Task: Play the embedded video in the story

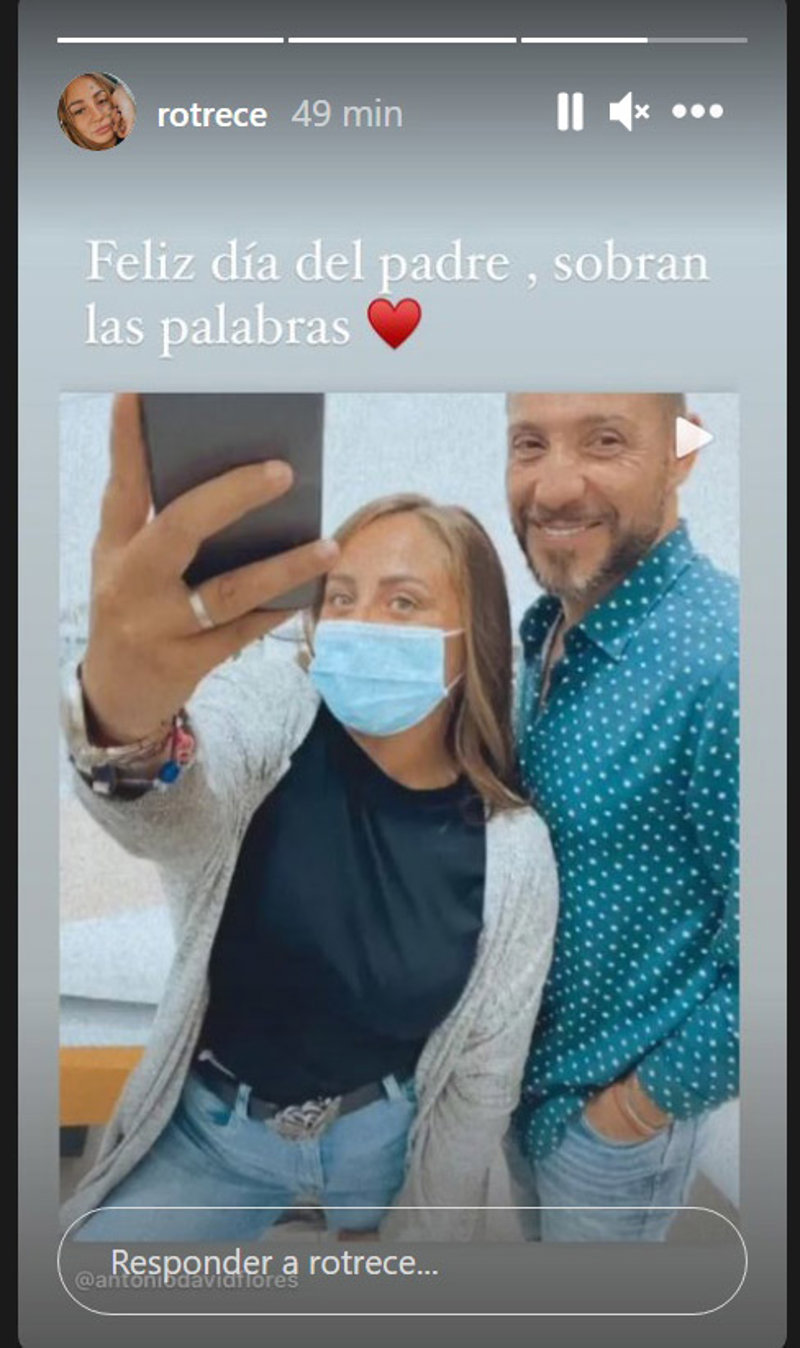Action: (x=692, y=438)
